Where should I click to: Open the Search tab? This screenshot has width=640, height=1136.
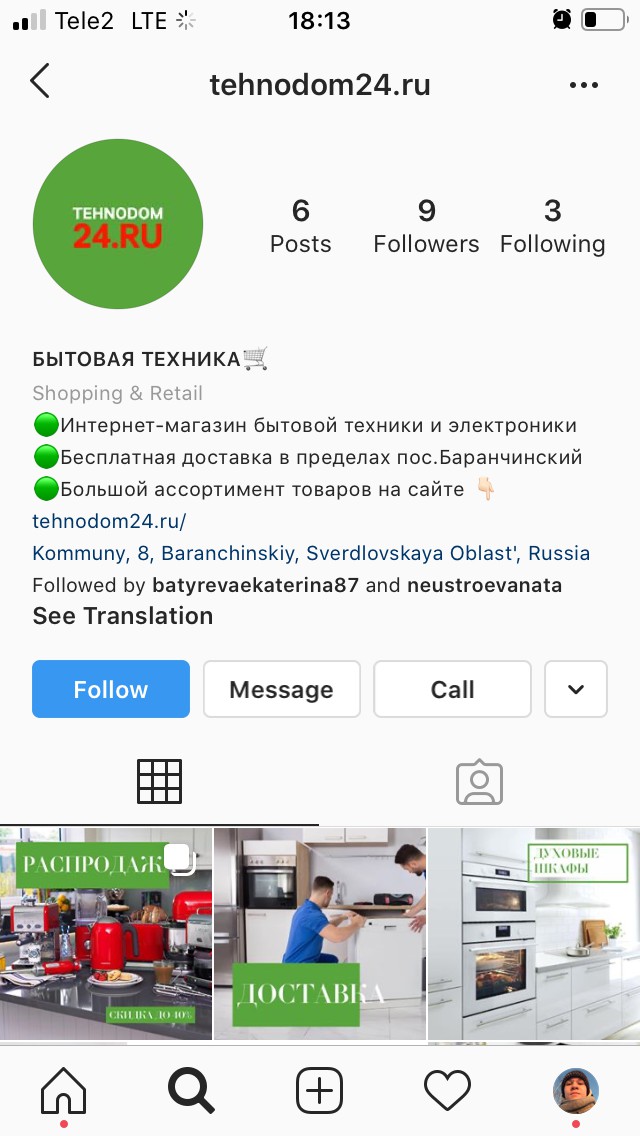(192, 1089)
